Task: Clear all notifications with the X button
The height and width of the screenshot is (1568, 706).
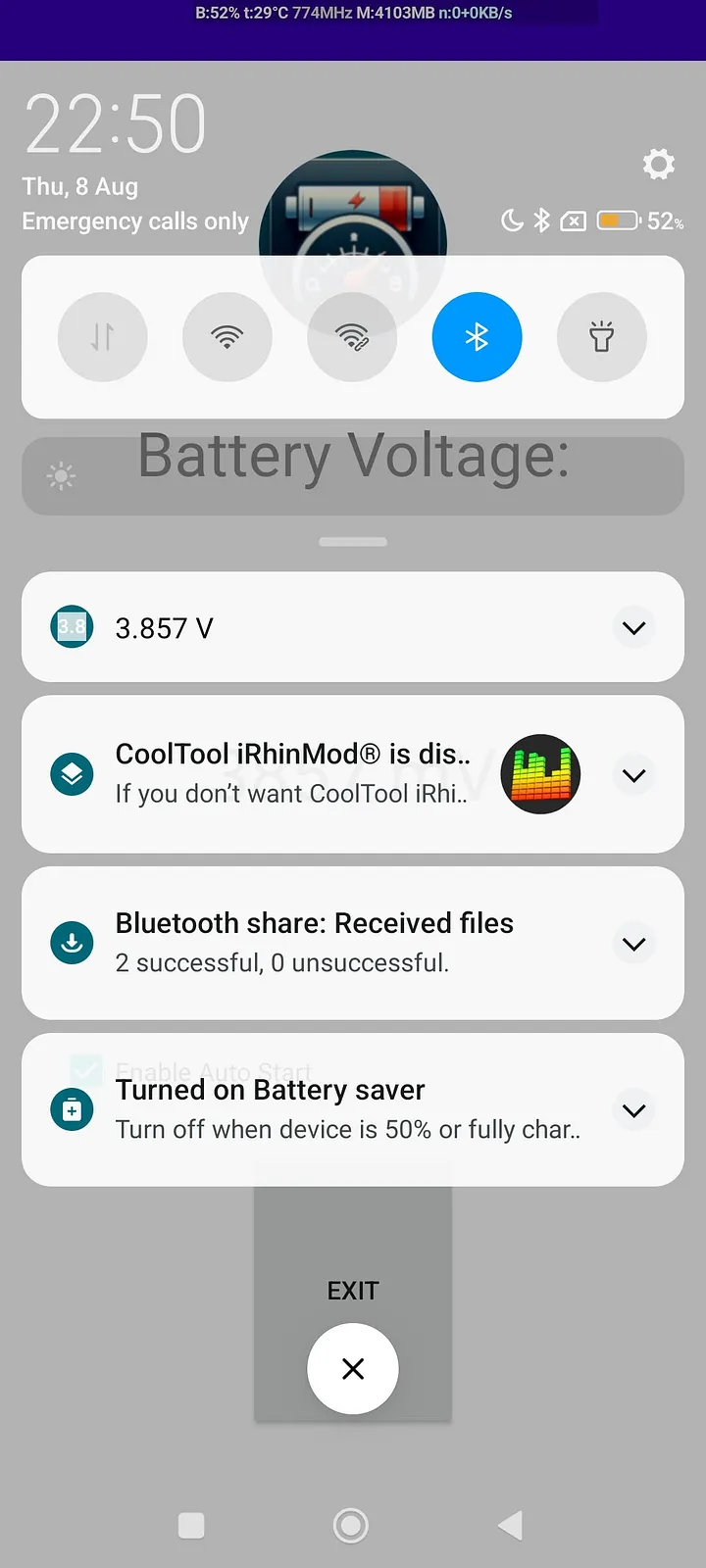Action: (353, 1368)
